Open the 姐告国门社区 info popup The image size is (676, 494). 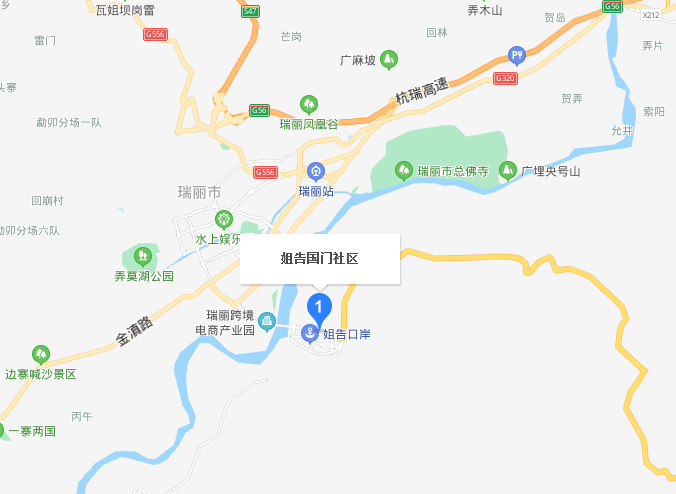(x=319, y=258)
